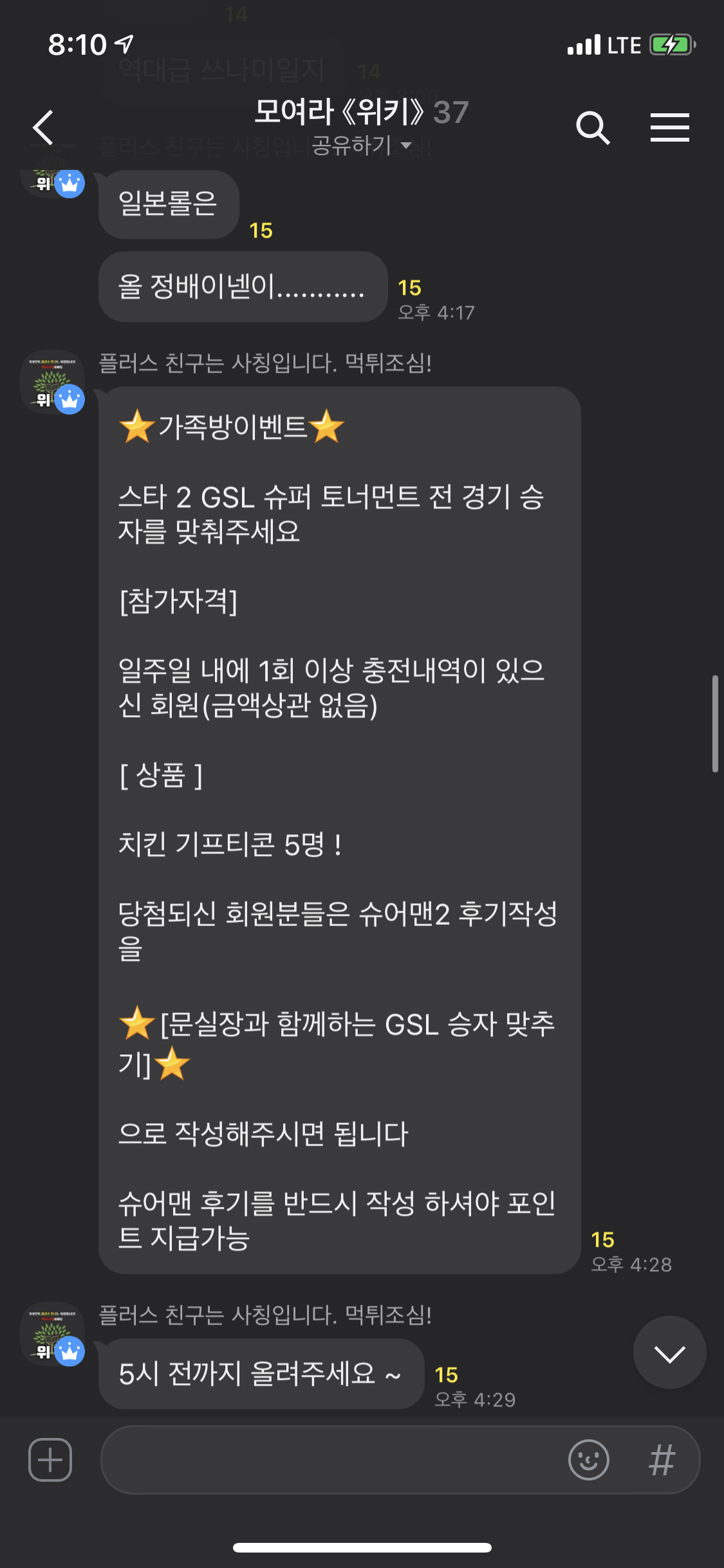
Task: Tap the hashtag search icon
Action: click(662, 1459)
